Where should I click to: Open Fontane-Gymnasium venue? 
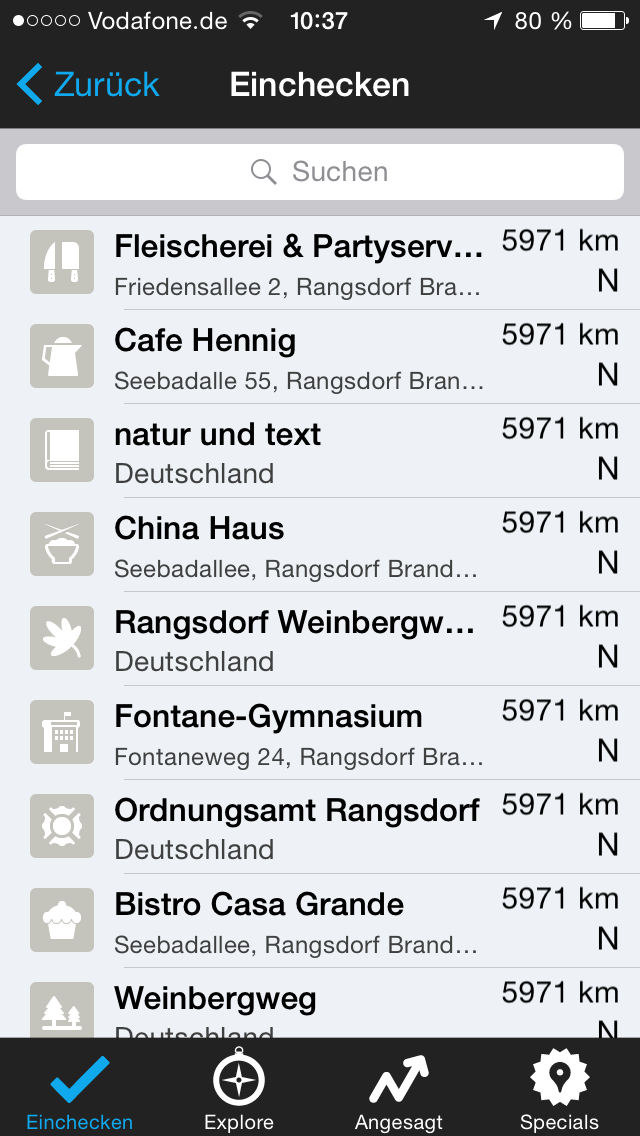[298, 732]
